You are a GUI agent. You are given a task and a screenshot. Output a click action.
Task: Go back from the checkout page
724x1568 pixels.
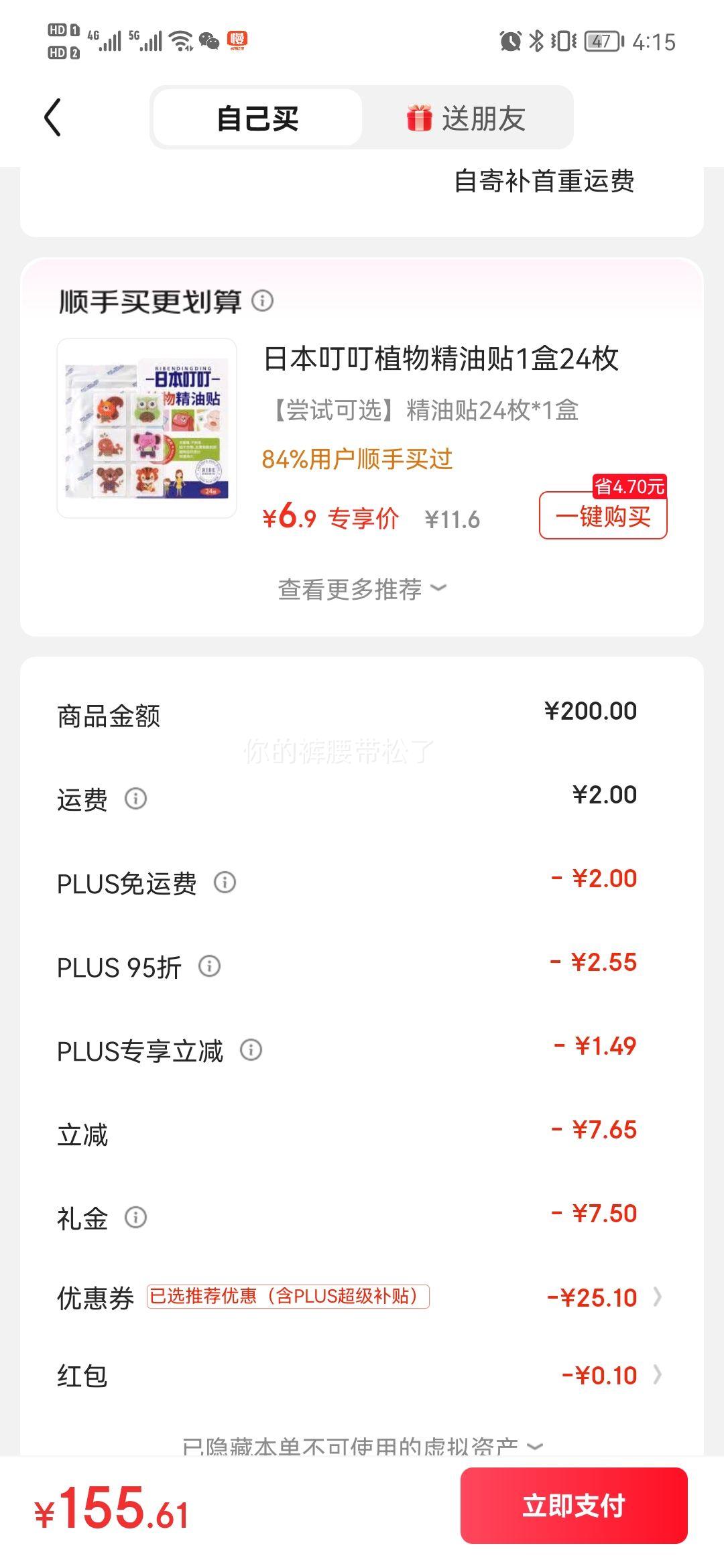pos(53,118)
